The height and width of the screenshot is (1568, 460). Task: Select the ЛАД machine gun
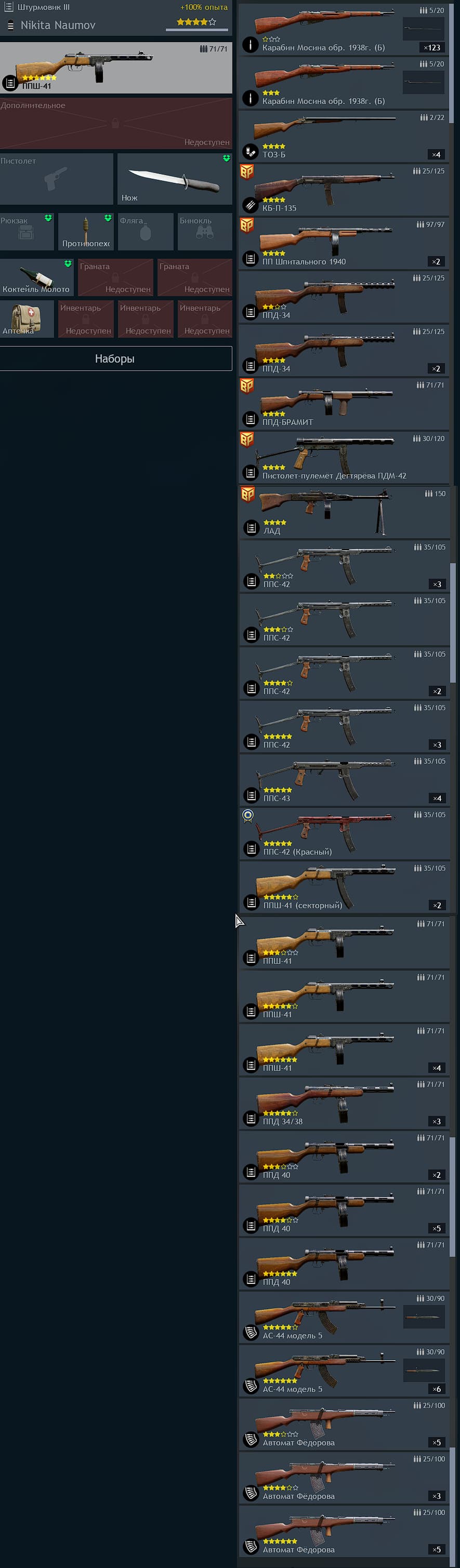tap(344, 511)
